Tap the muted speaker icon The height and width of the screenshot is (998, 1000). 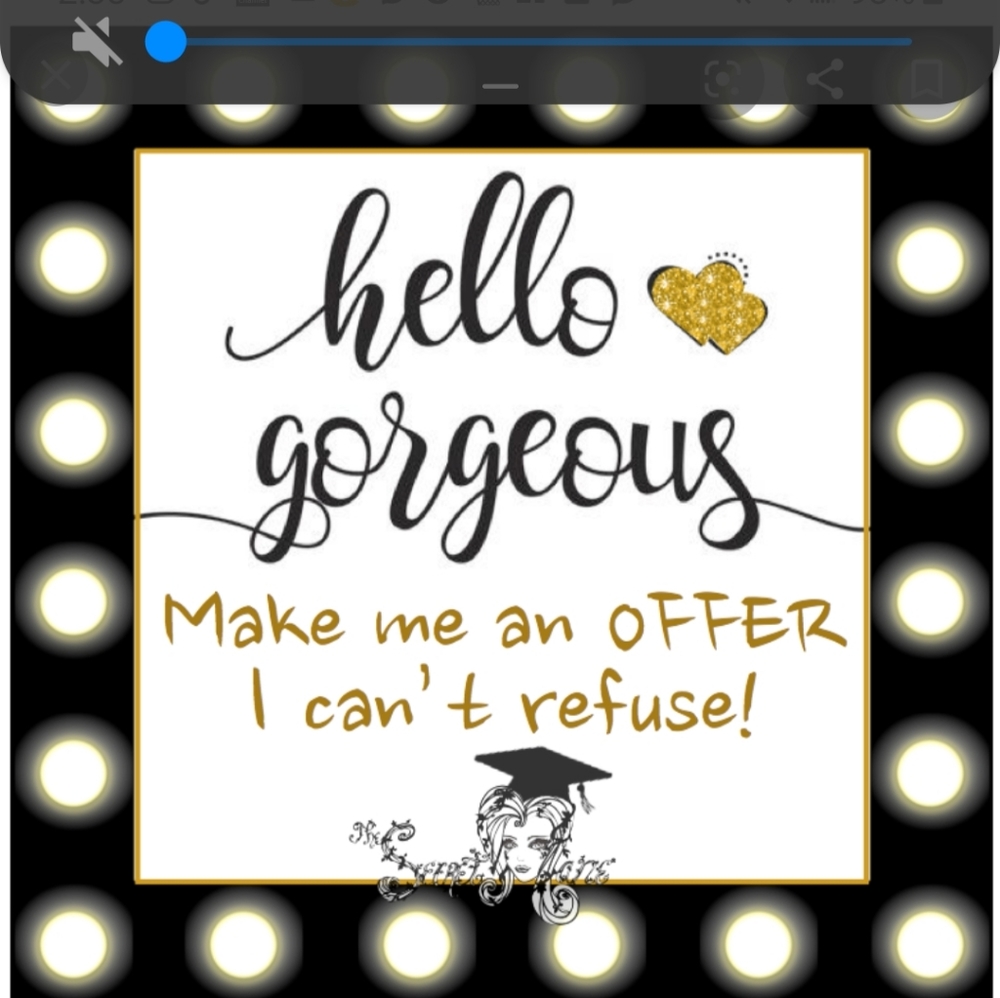tap(97, 43)
